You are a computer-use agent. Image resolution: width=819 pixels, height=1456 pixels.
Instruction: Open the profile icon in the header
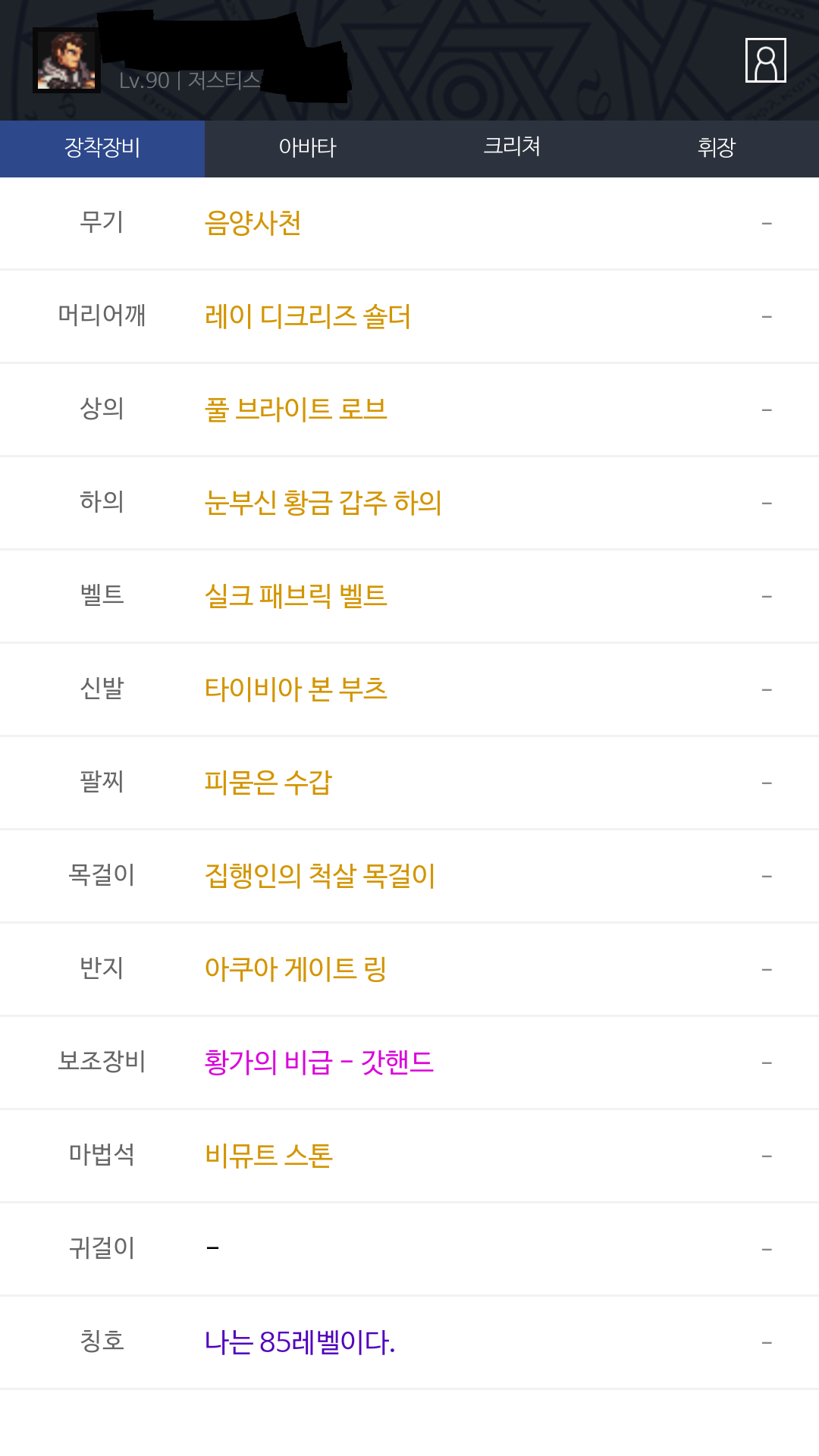[x=766, y=60]
